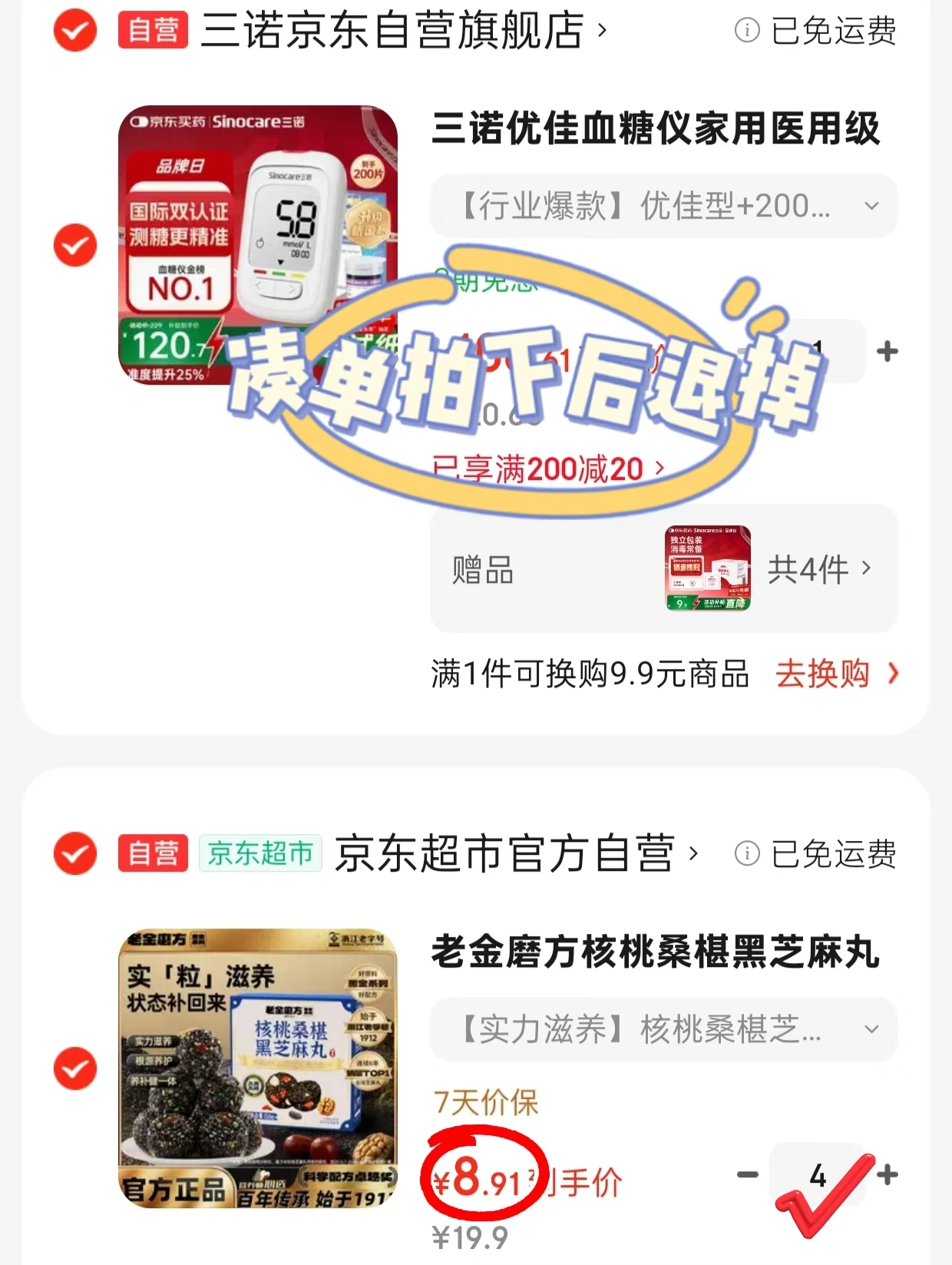Click the 京东超市 green tag

coord(259,854)
